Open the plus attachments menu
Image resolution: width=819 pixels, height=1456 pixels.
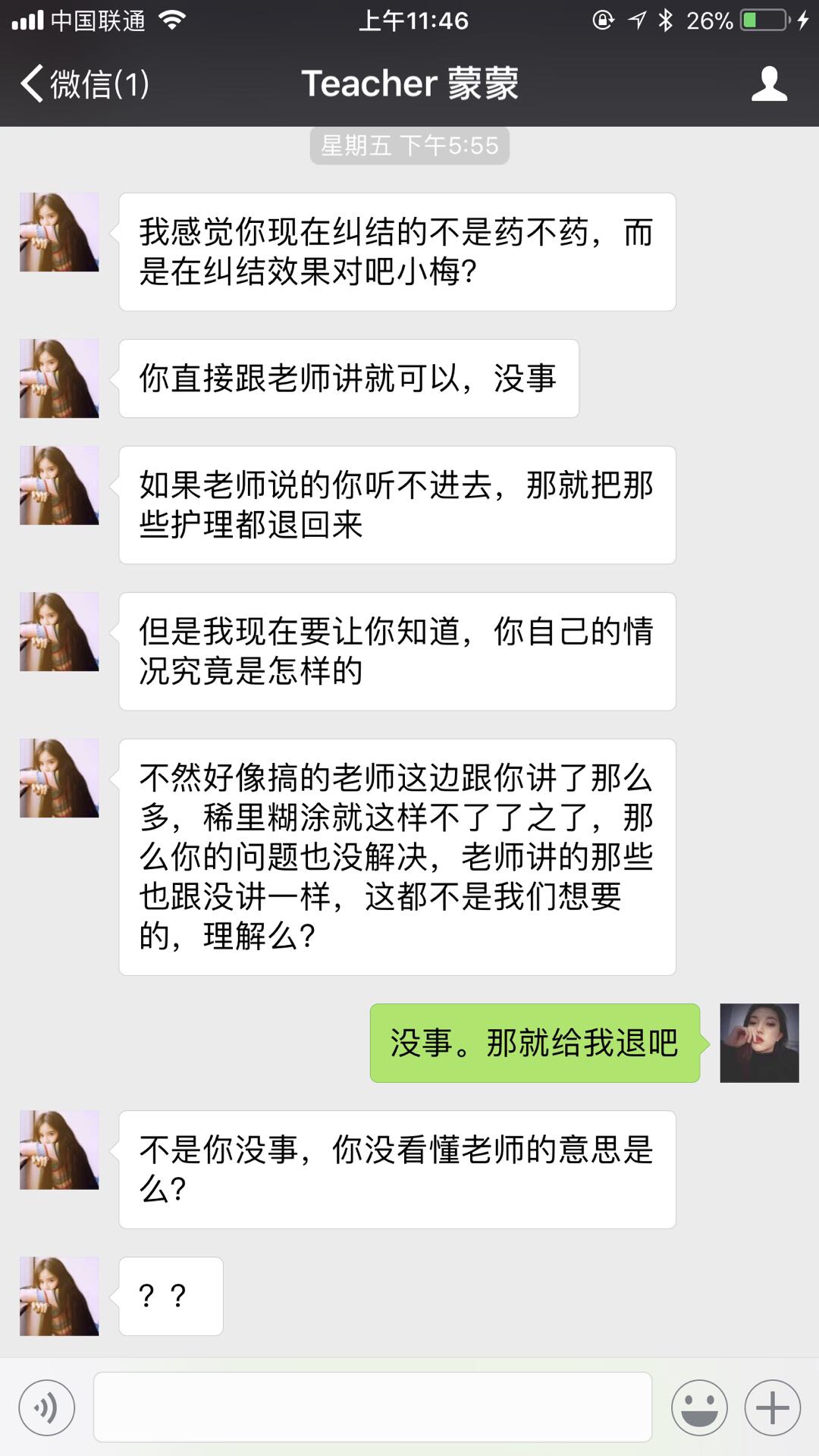[x=772, y=1407]
